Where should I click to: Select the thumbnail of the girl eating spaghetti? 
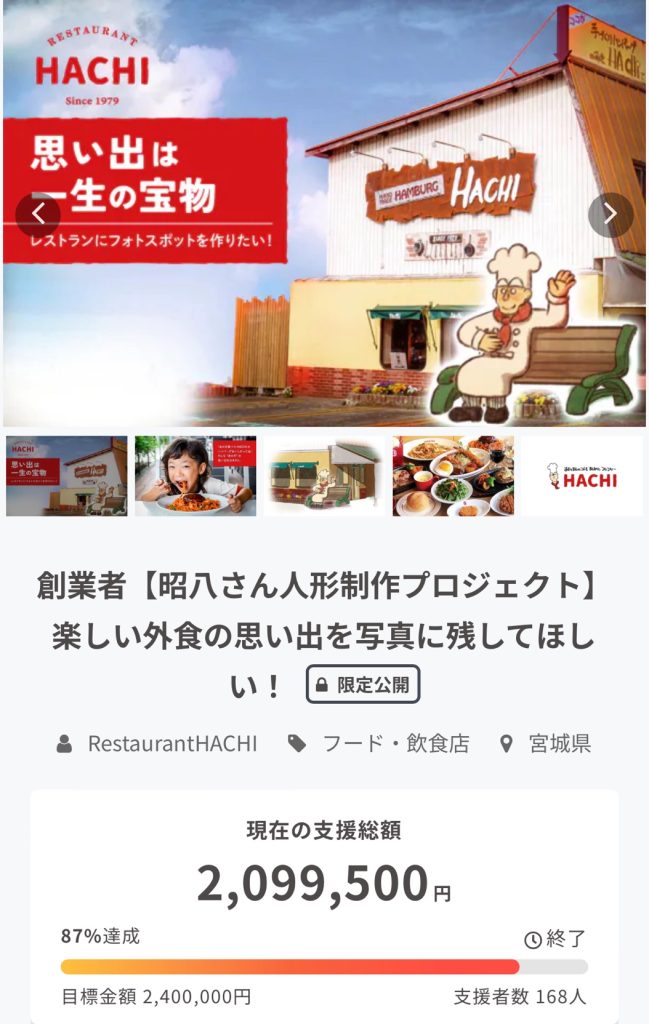(x=195, y=476)
